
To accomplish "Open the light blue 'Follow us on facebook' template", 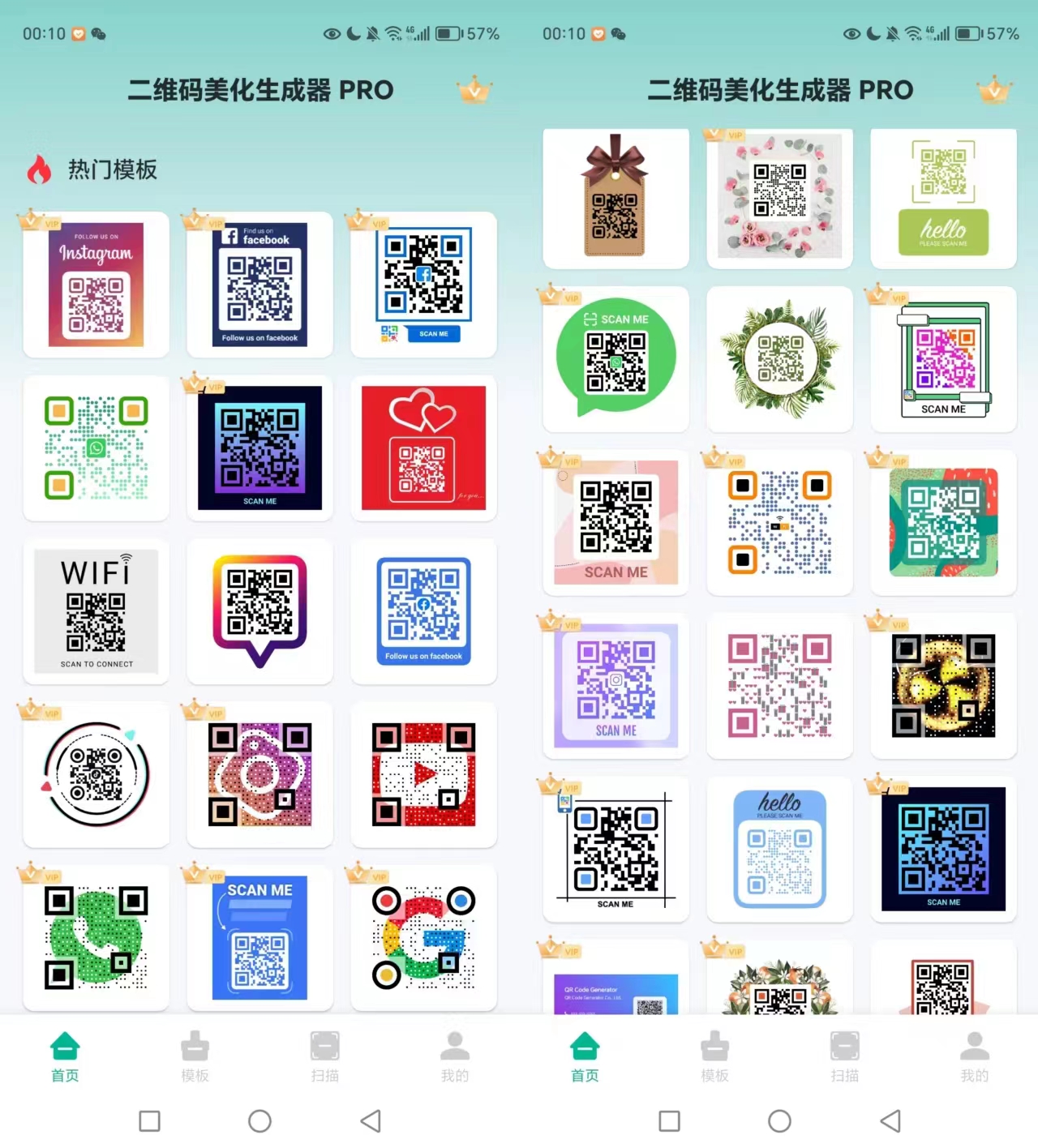I will pyautogui.click(x=423, y=611).
